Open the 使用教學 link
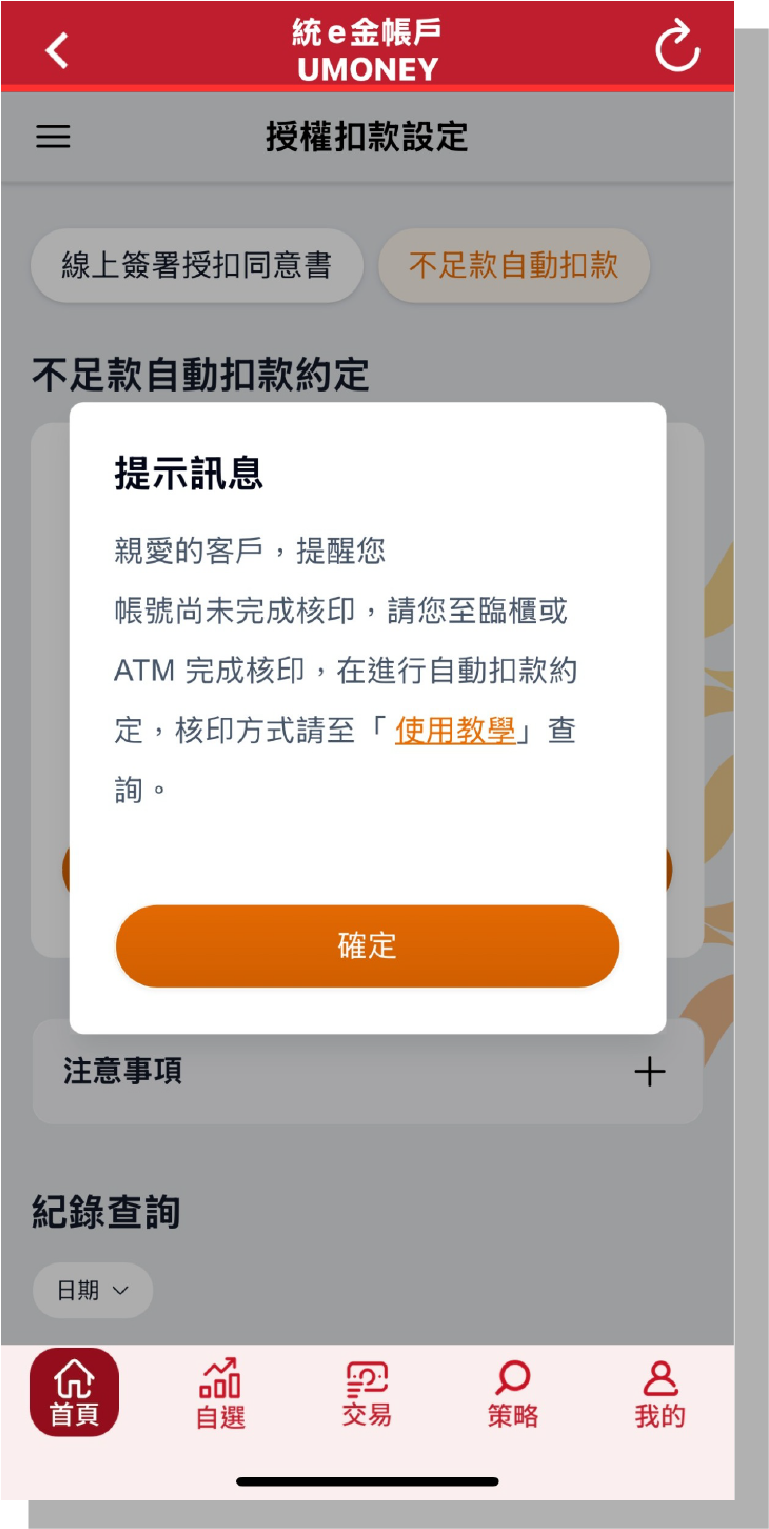 click(455, 730)
